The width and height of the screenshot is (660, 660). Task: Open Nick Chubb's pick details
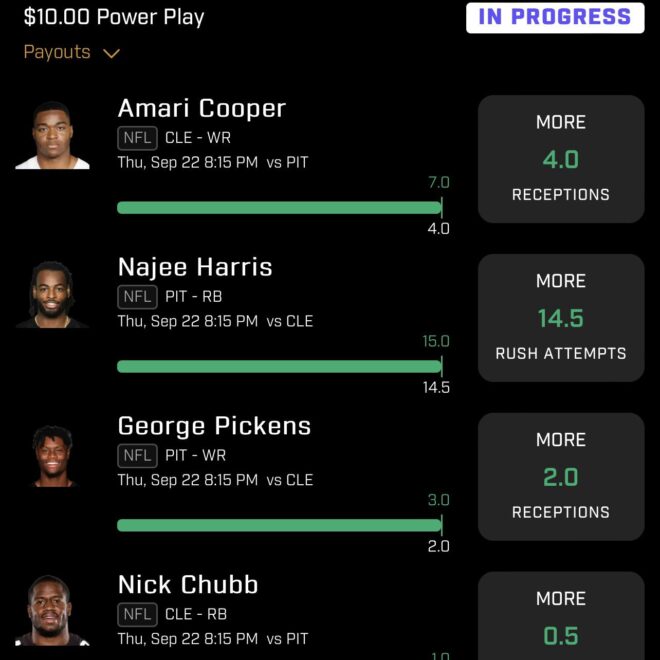(188, 585)
